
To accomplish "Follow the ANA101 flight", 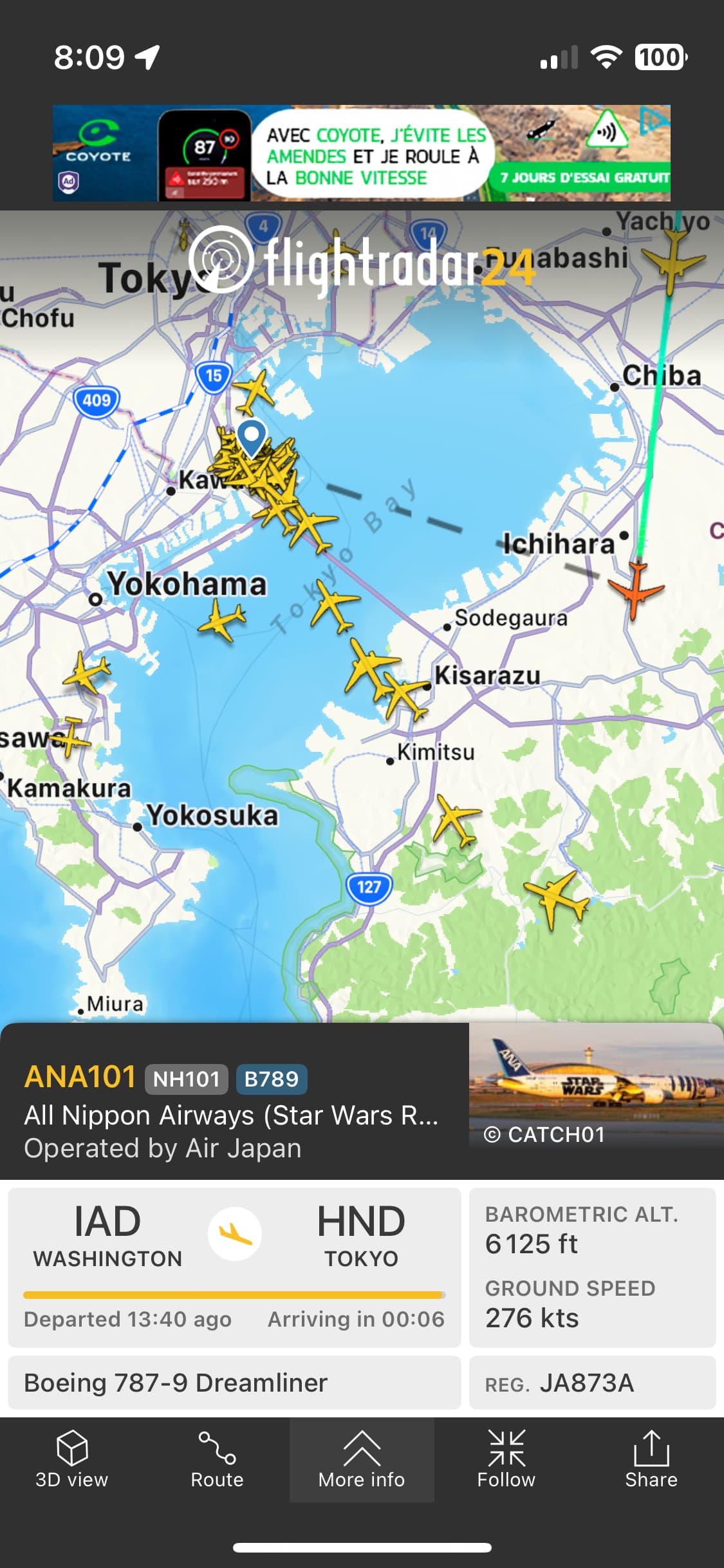I will click(x=506, y=1459).
